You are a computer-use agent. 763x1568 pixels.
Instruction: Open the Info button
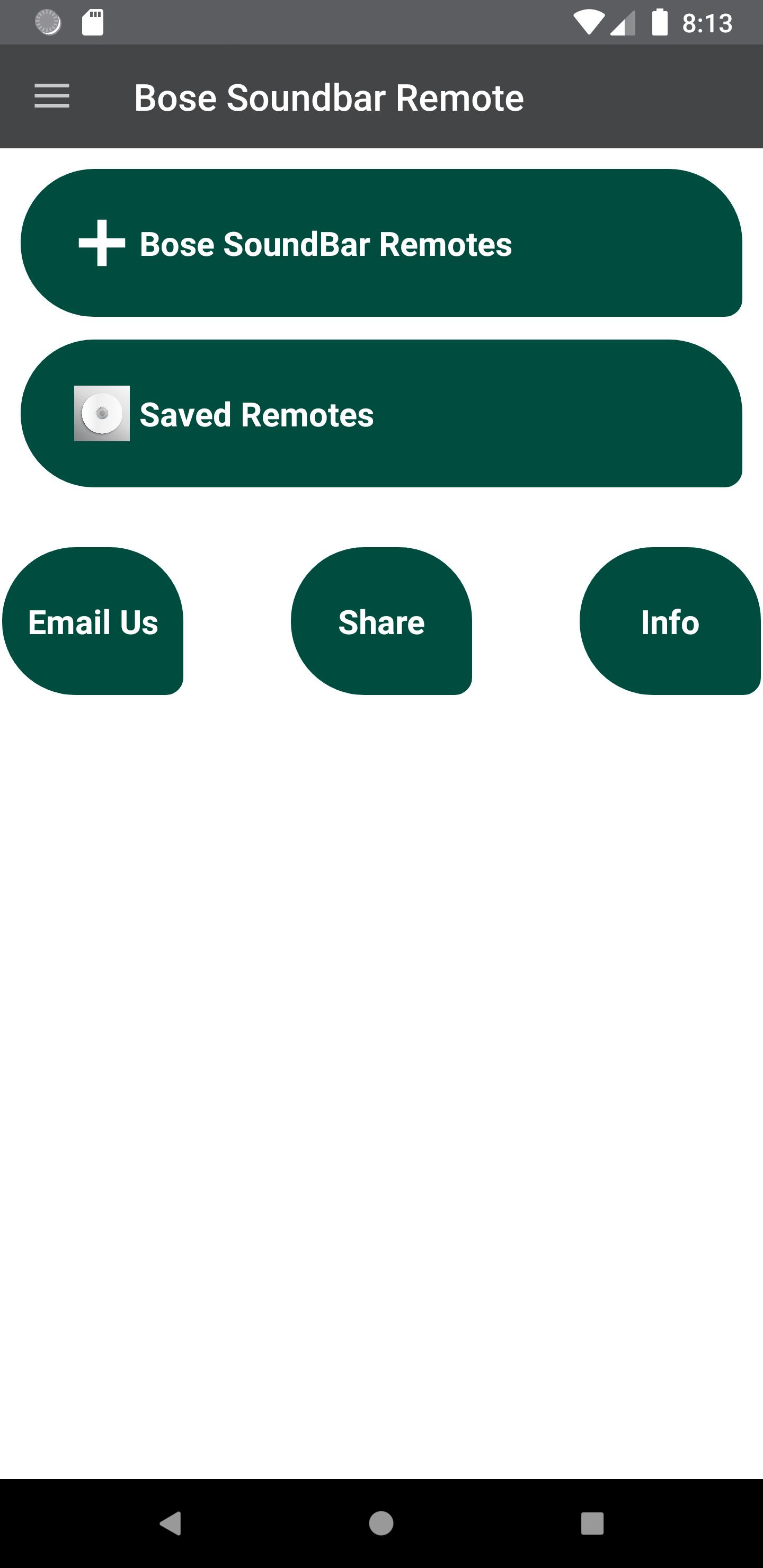point(670,621)
